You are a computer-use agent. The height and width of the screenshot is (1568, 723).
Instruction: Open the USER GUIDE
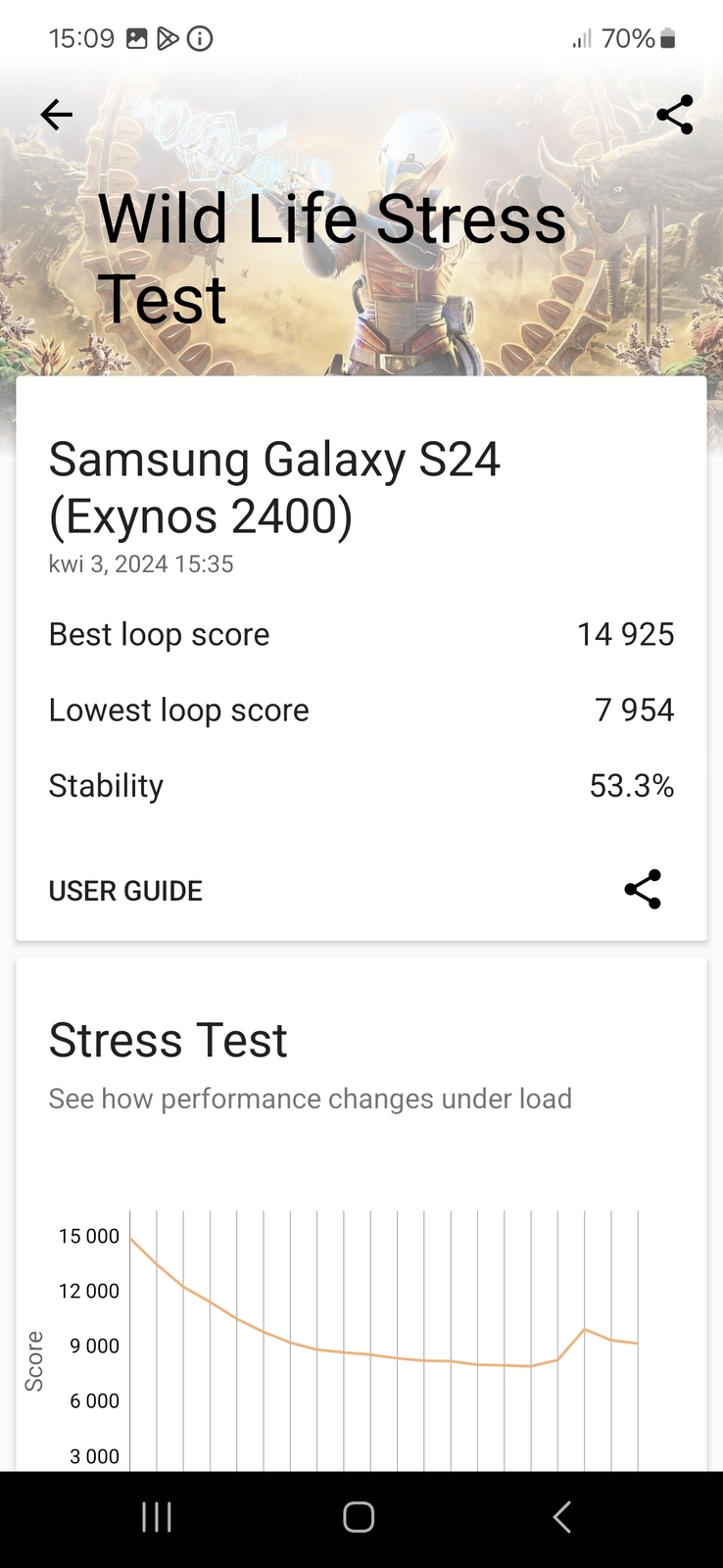pos(125,891)
